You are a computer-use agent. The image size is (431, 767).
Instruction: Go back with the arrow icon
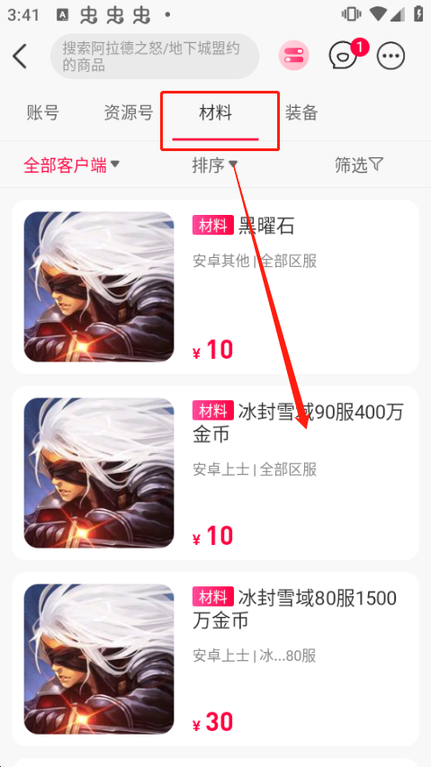(x=20, y=56)
